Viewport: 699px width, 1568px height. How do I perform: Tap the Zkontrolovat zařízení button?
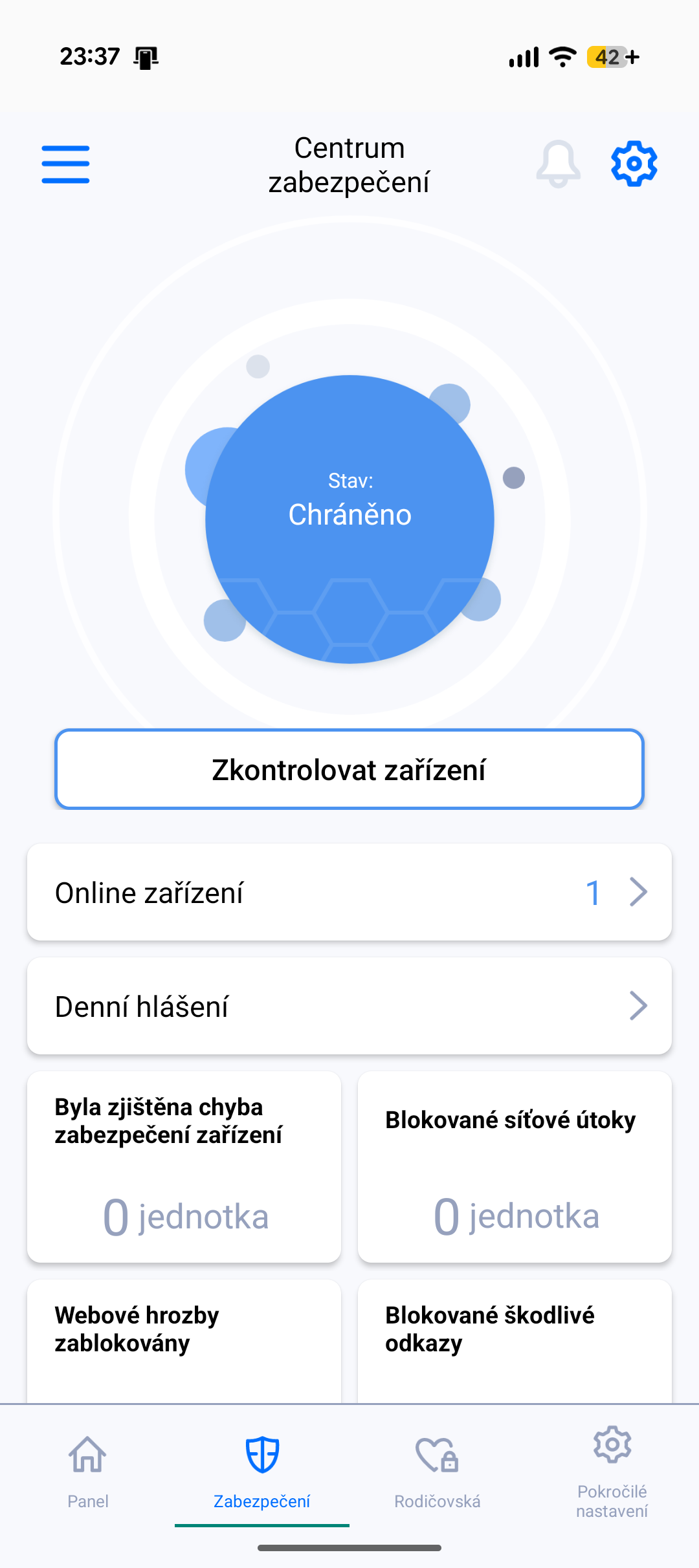pos(349,770)
